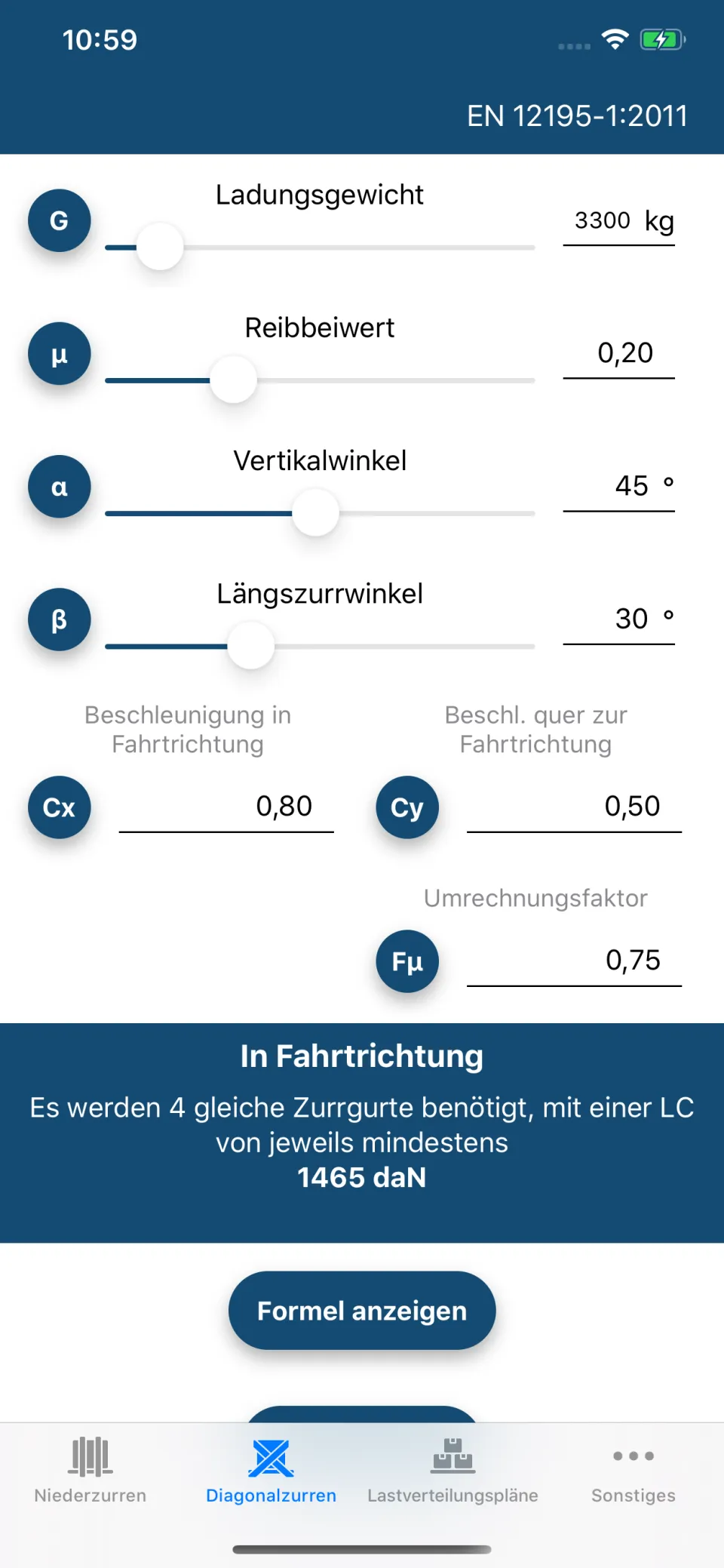This screenshot has height=1568, width=724.
Task: Edit the Cx acceleration value
Action: tap(226, 807)
